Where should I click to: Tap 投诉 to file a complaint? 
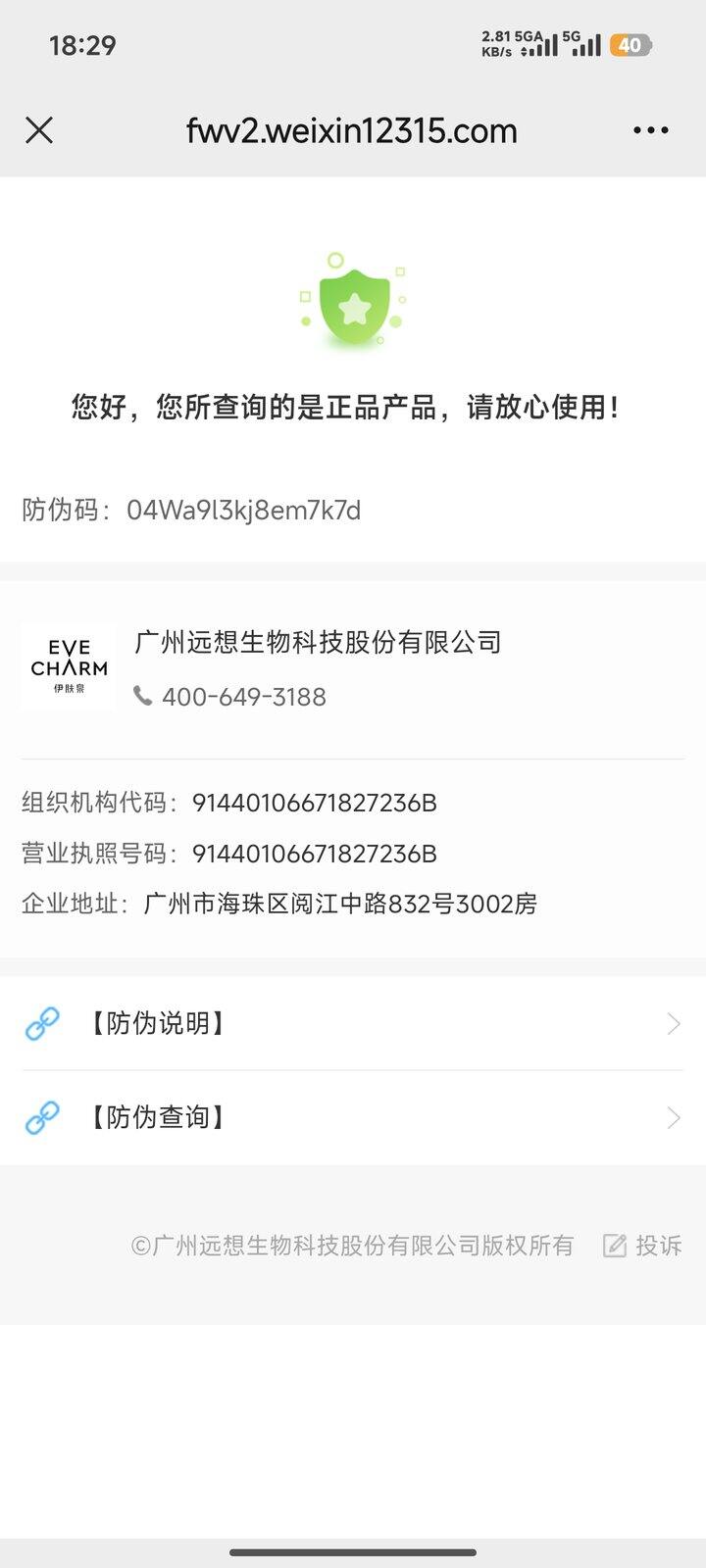[x=643, y=1246]
